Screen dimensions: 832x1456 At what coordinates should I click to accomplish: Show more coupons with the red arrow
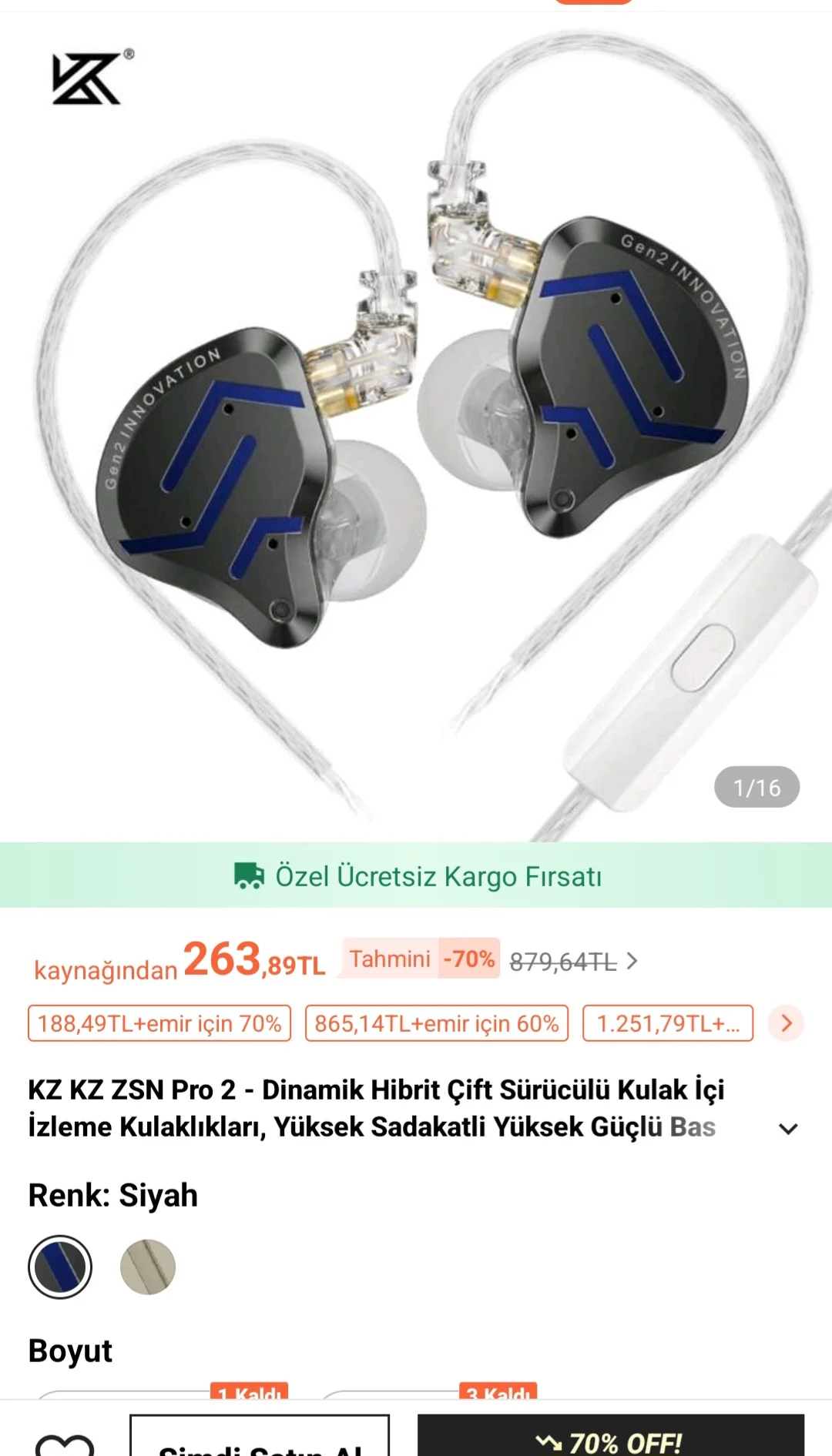pyautogui.click(x=786, y=1023)
